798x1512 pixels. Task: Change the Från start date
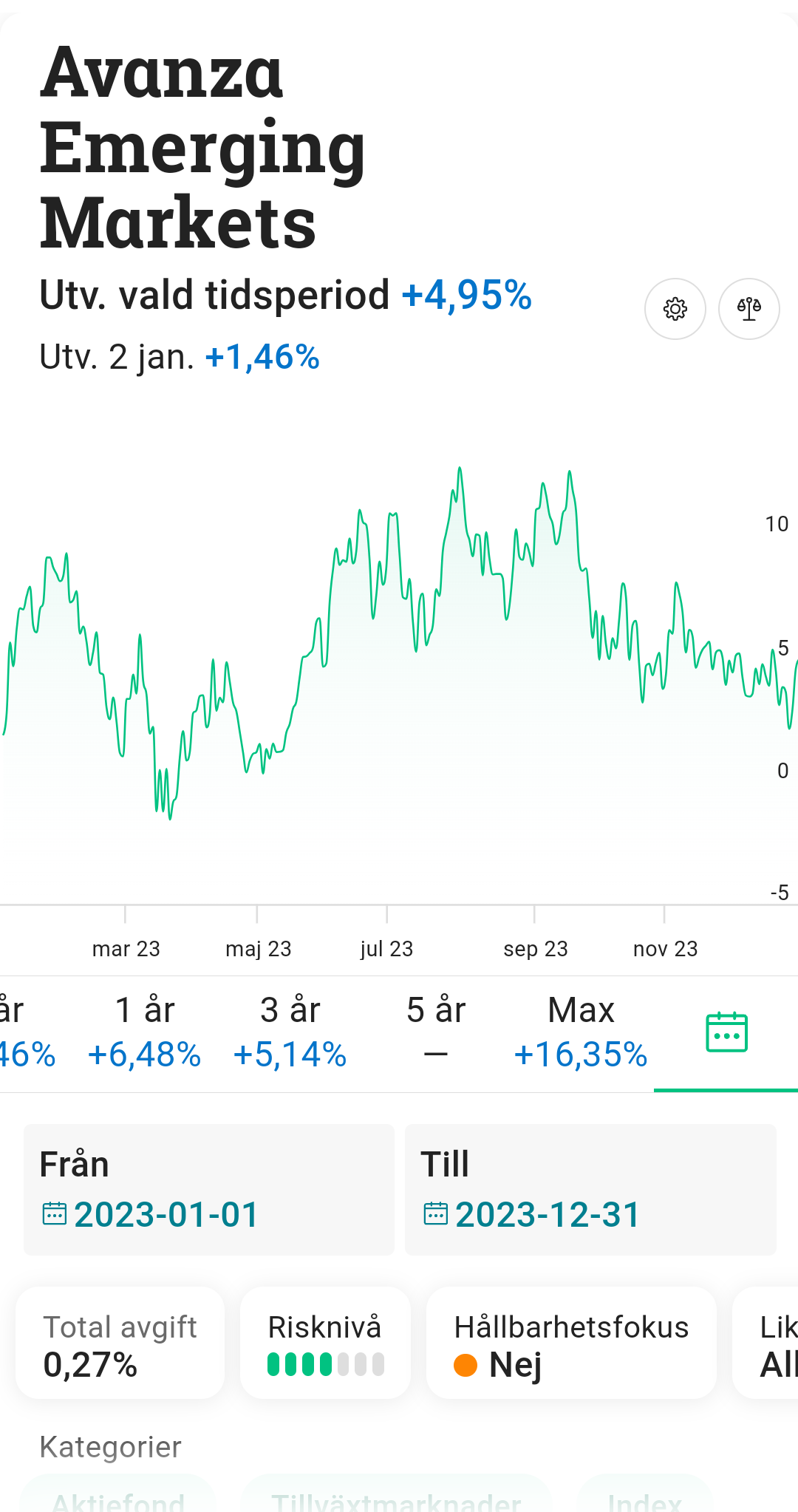209,1189
